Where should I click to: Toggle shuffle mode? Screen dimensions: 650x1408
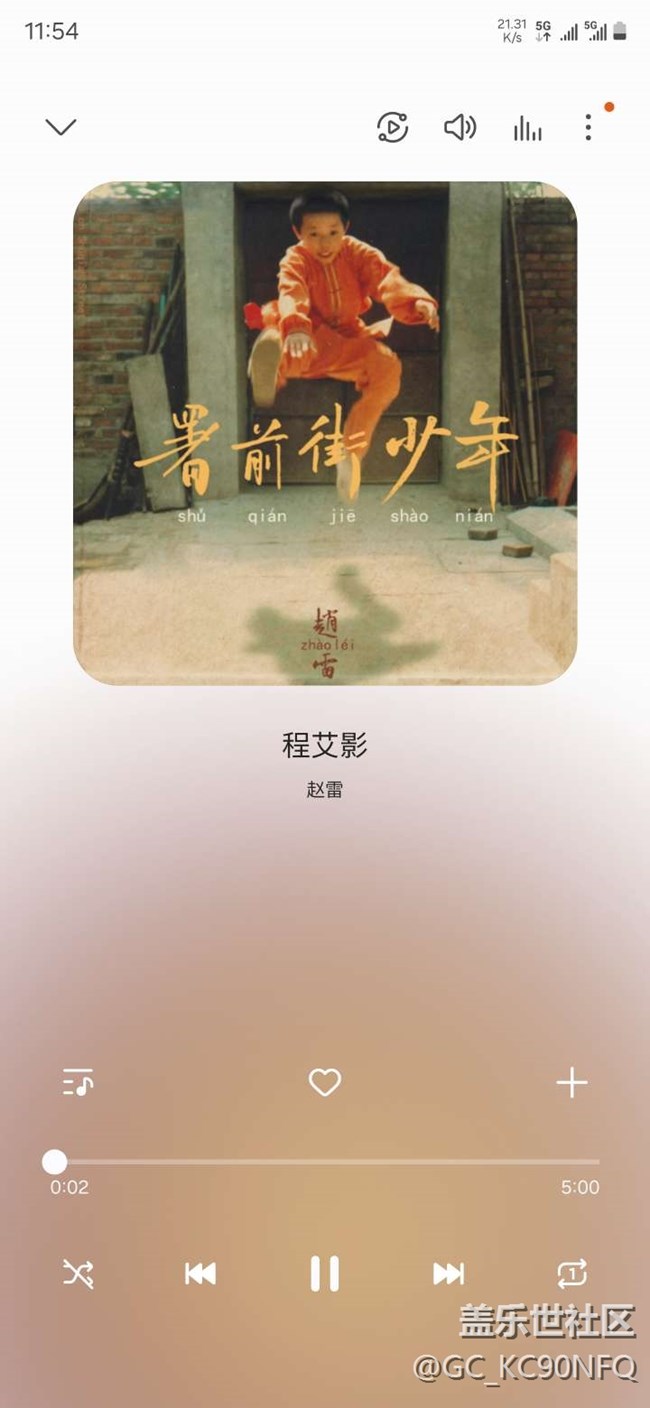click(78, 1273)
